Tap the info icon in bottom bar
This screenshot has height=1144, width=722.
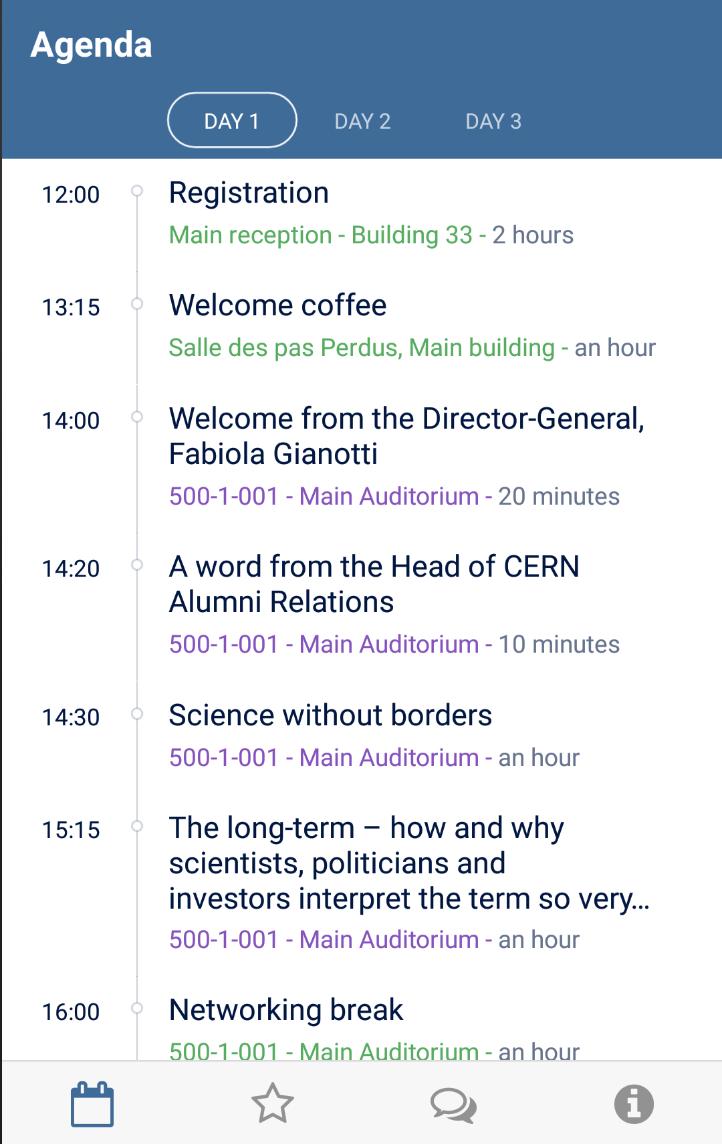point(632,1104)
